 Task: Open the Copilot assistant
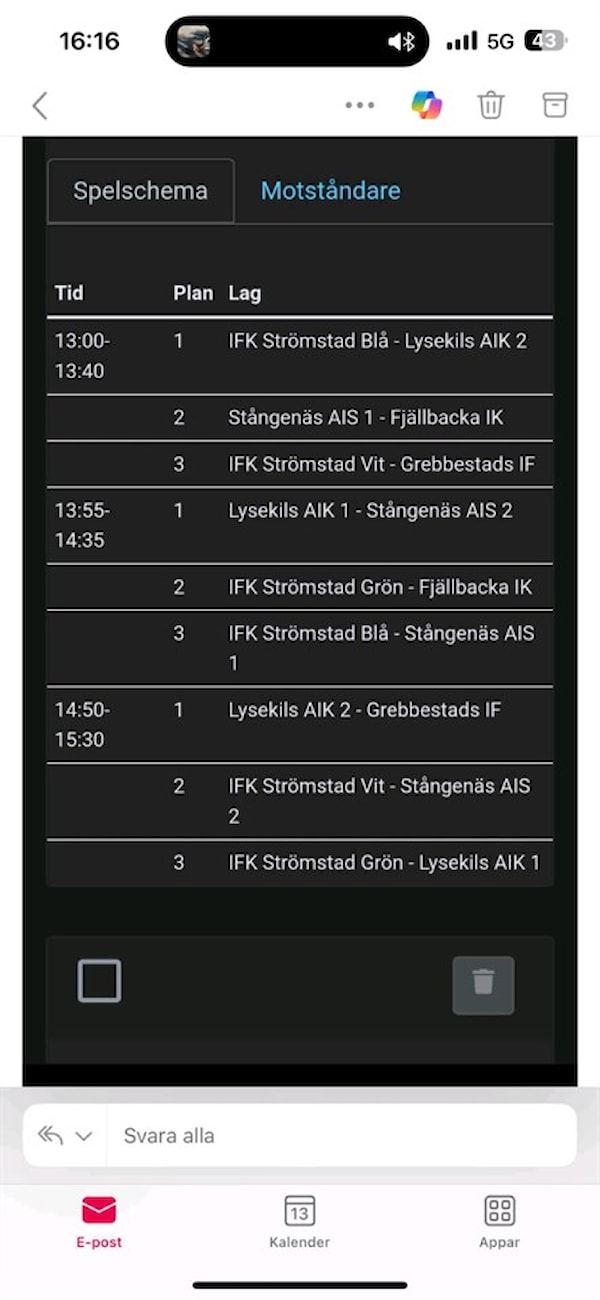pyautogui.click(x=427, y=105)
